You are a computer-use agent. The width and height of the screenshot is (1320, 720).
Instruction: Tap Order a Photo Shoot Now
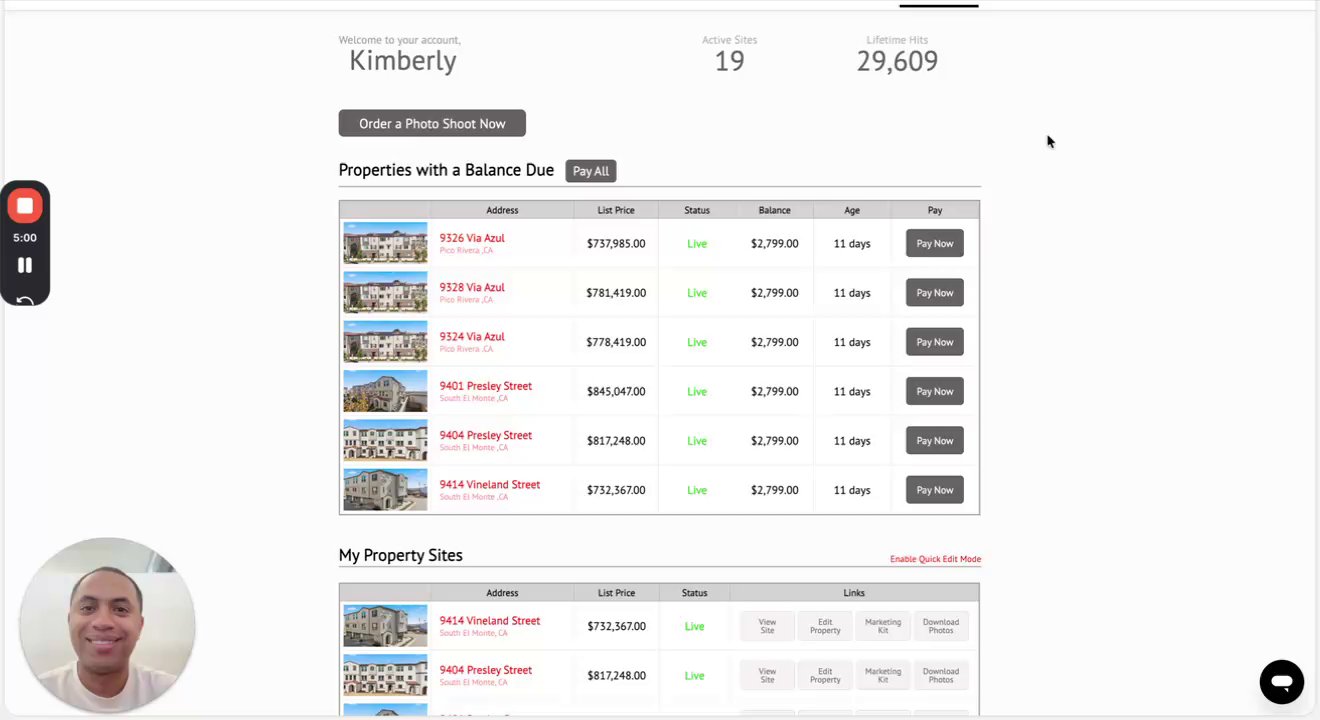tap(432, 123)
